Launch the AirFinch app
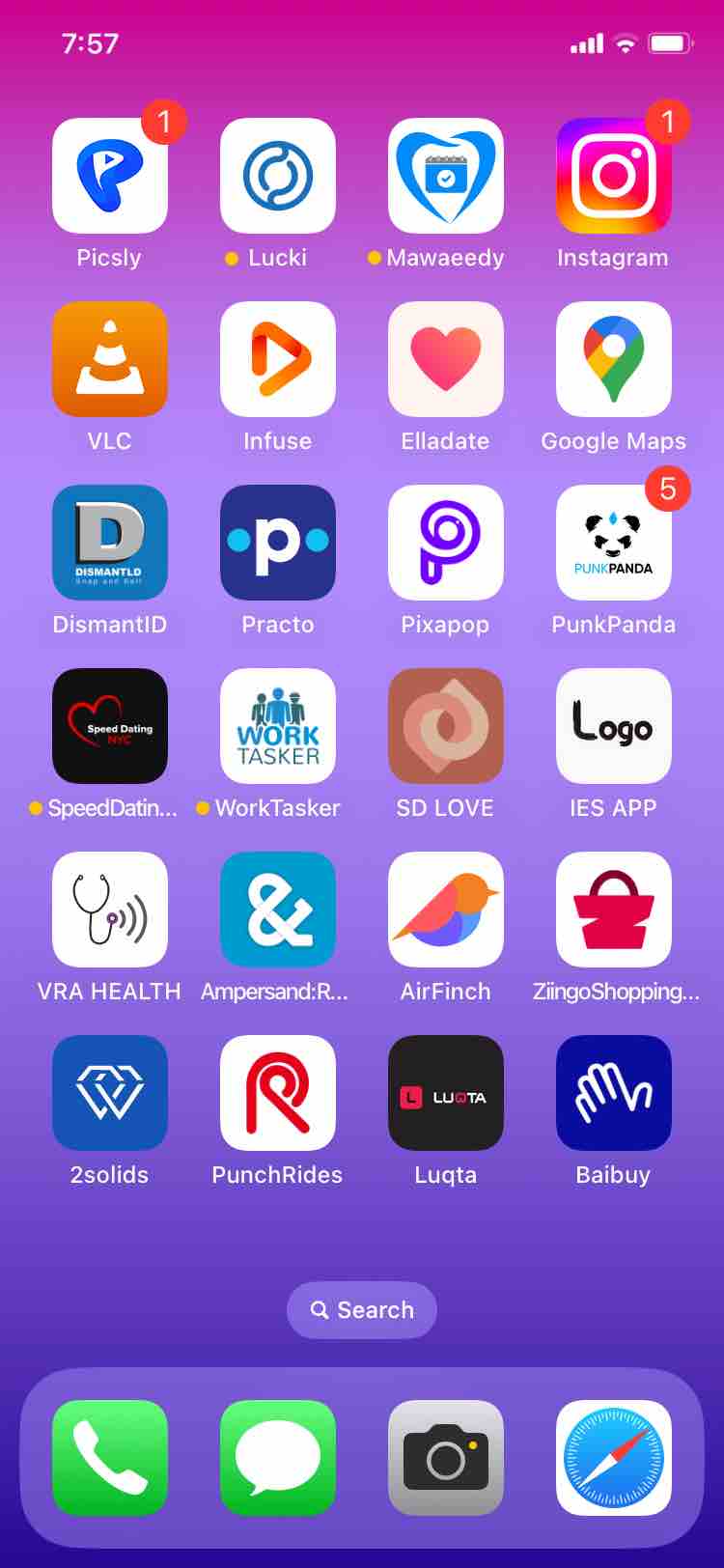Image resolution: width=724 pixels, height=1568 pixels. (446, 910)
